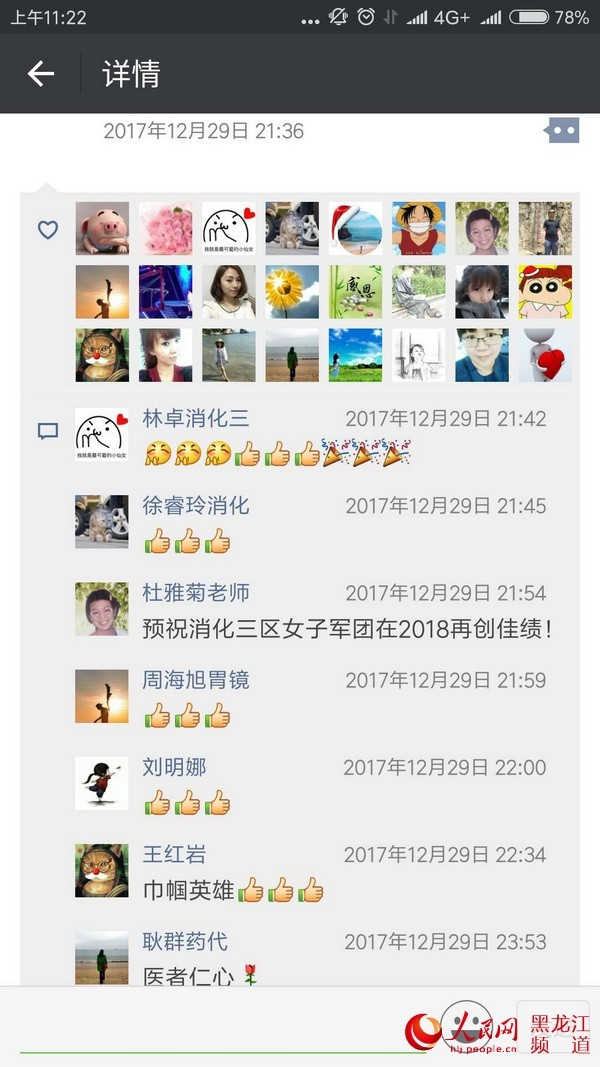600x1067 pixels.
Task: Open the Luffy avatar in the likes list
Action: click(x=418, y=228)
